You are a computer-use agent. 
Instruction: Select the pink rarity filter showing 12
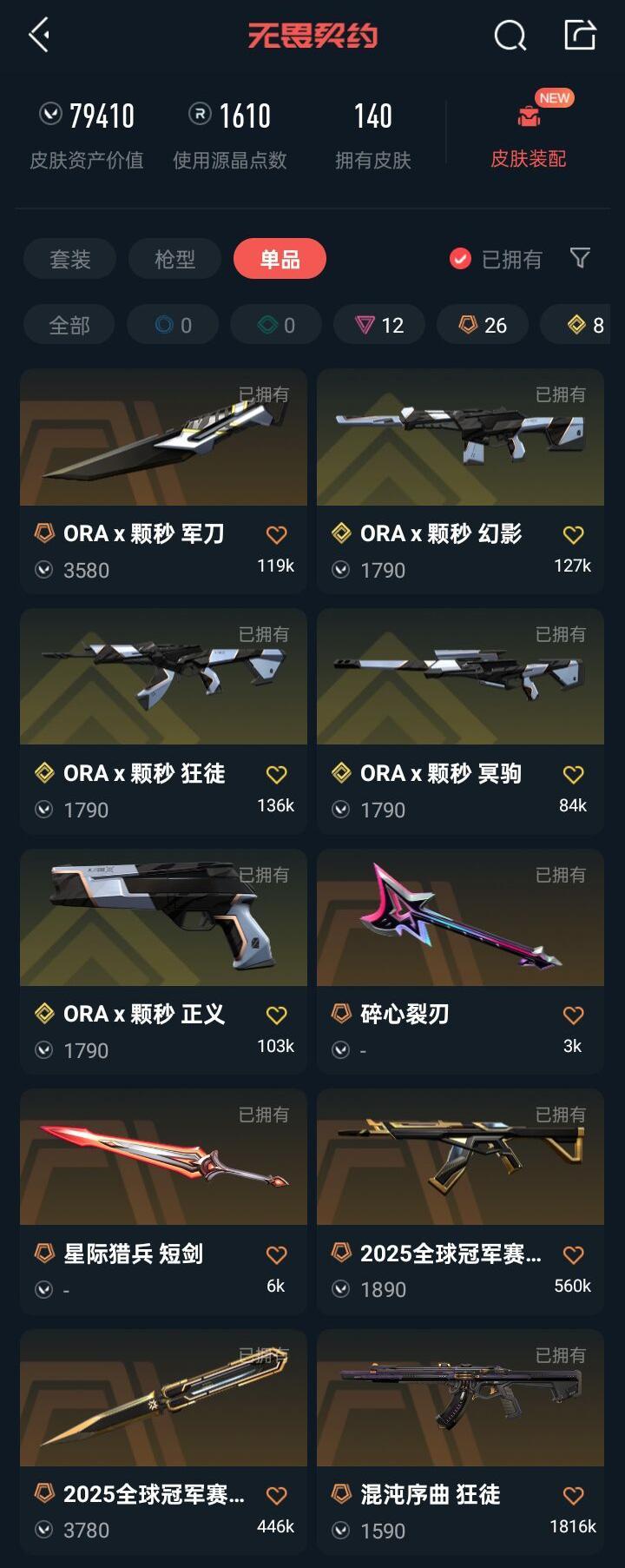pos(378,325)
